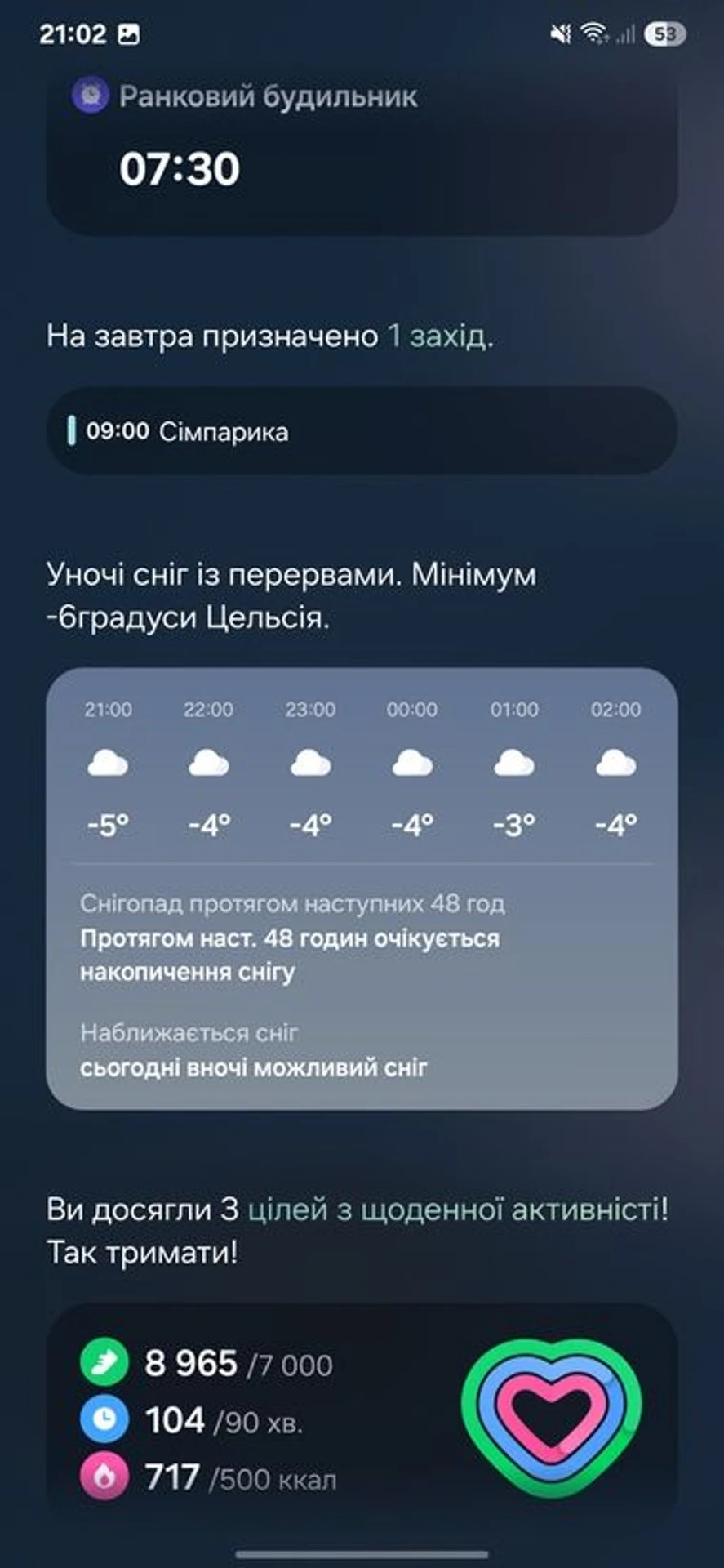
Task: Open the '1 захід' link for tomorrow
Action: 438,336
